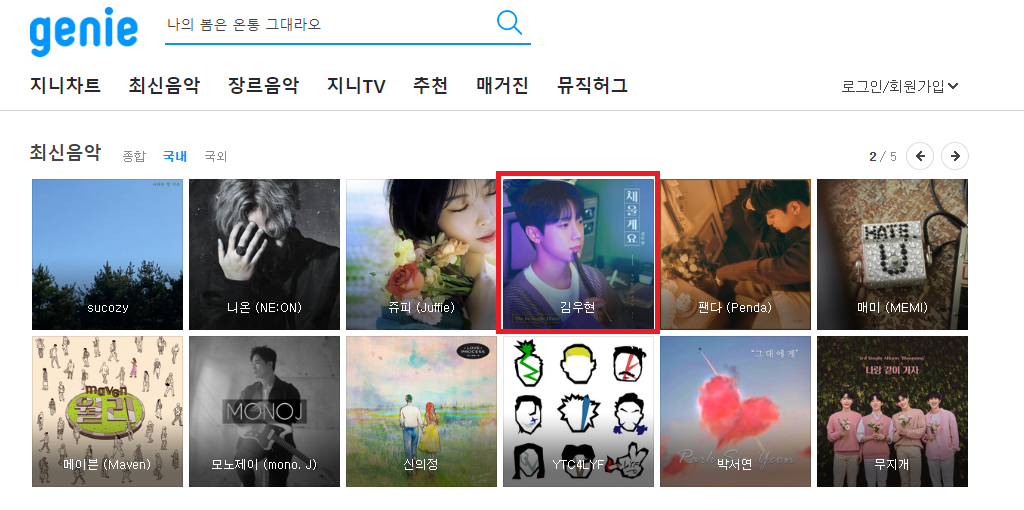Tap the search magnifier icon

(x=509, y=23)
